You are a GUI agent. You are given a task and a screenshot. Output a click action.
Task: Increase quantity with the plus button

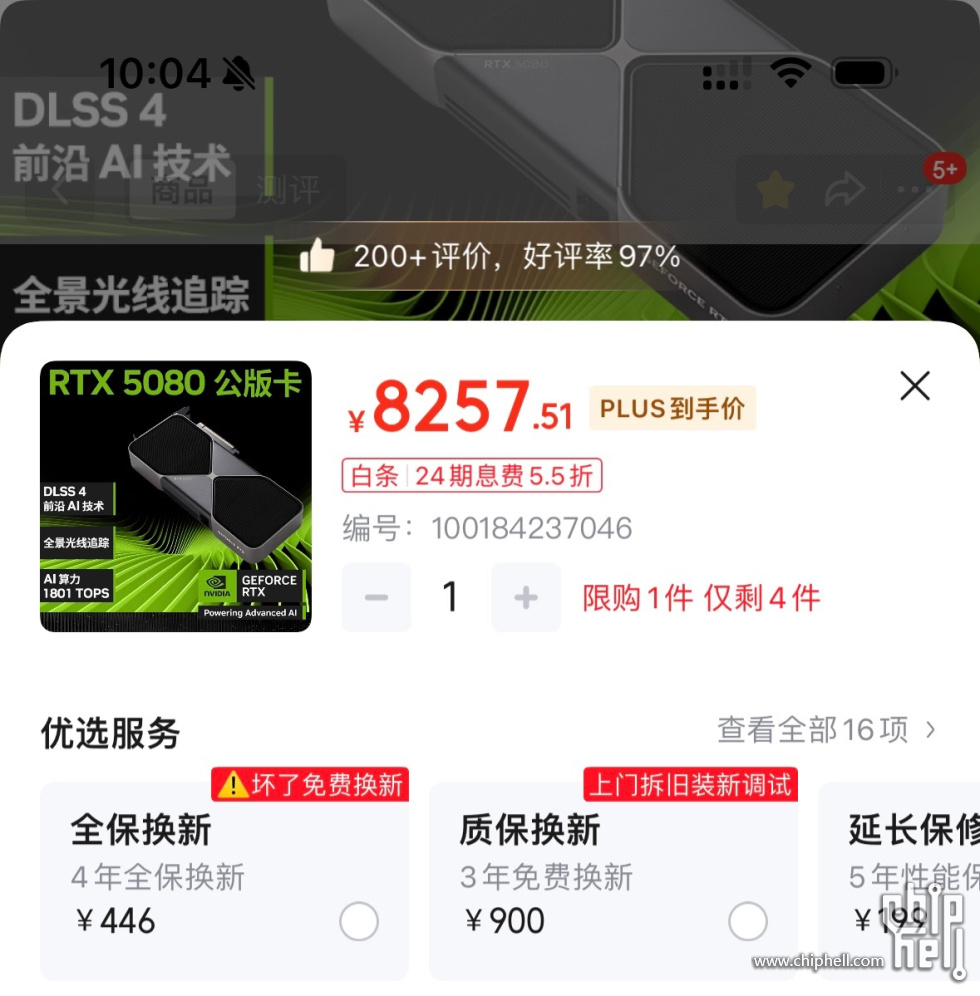pos(526,598)
